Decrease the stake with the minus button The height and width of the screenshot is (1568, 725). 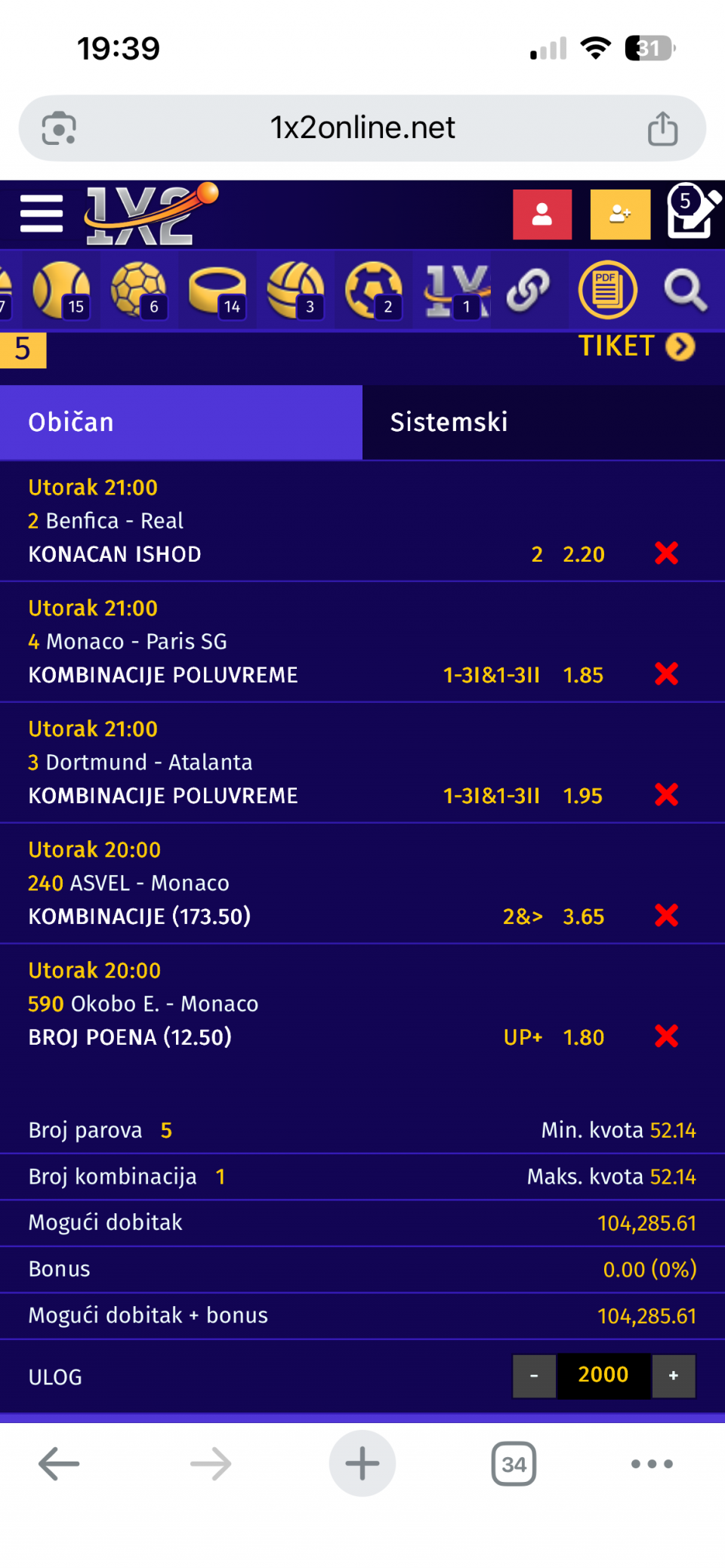(x=534, y=1375)
